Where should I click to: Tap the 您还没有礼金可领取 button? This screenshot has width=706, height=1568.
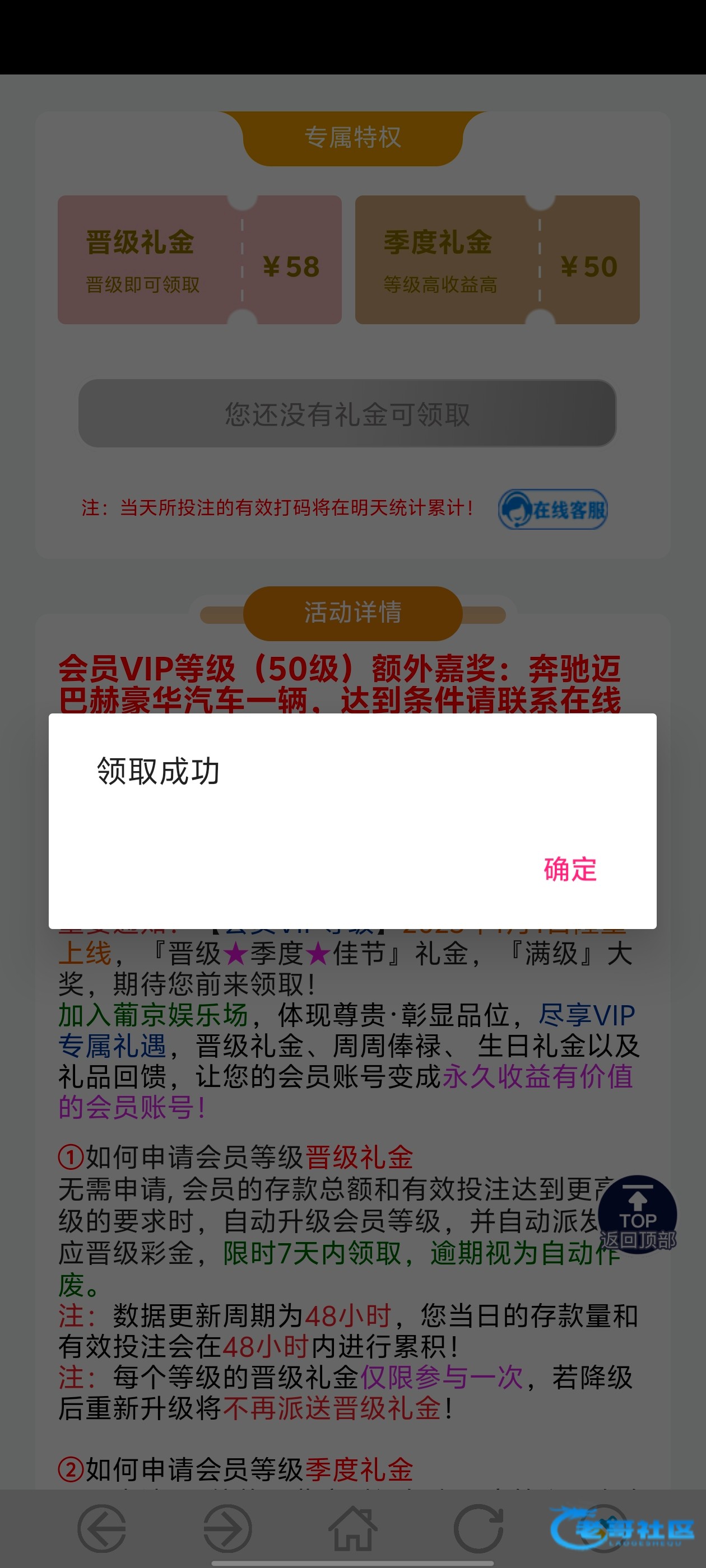(347, 413)
